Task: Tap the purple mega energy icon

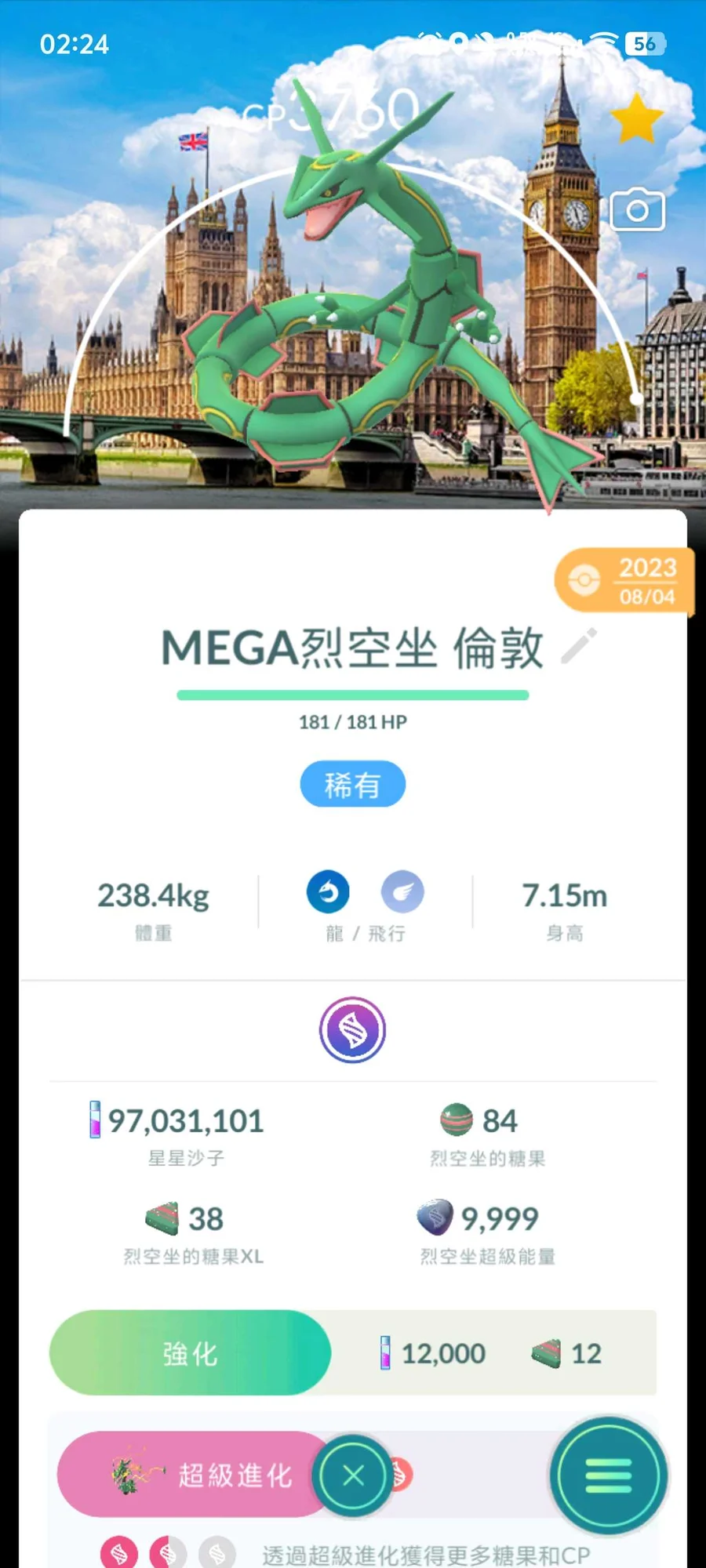Action: coord(352,1030)
